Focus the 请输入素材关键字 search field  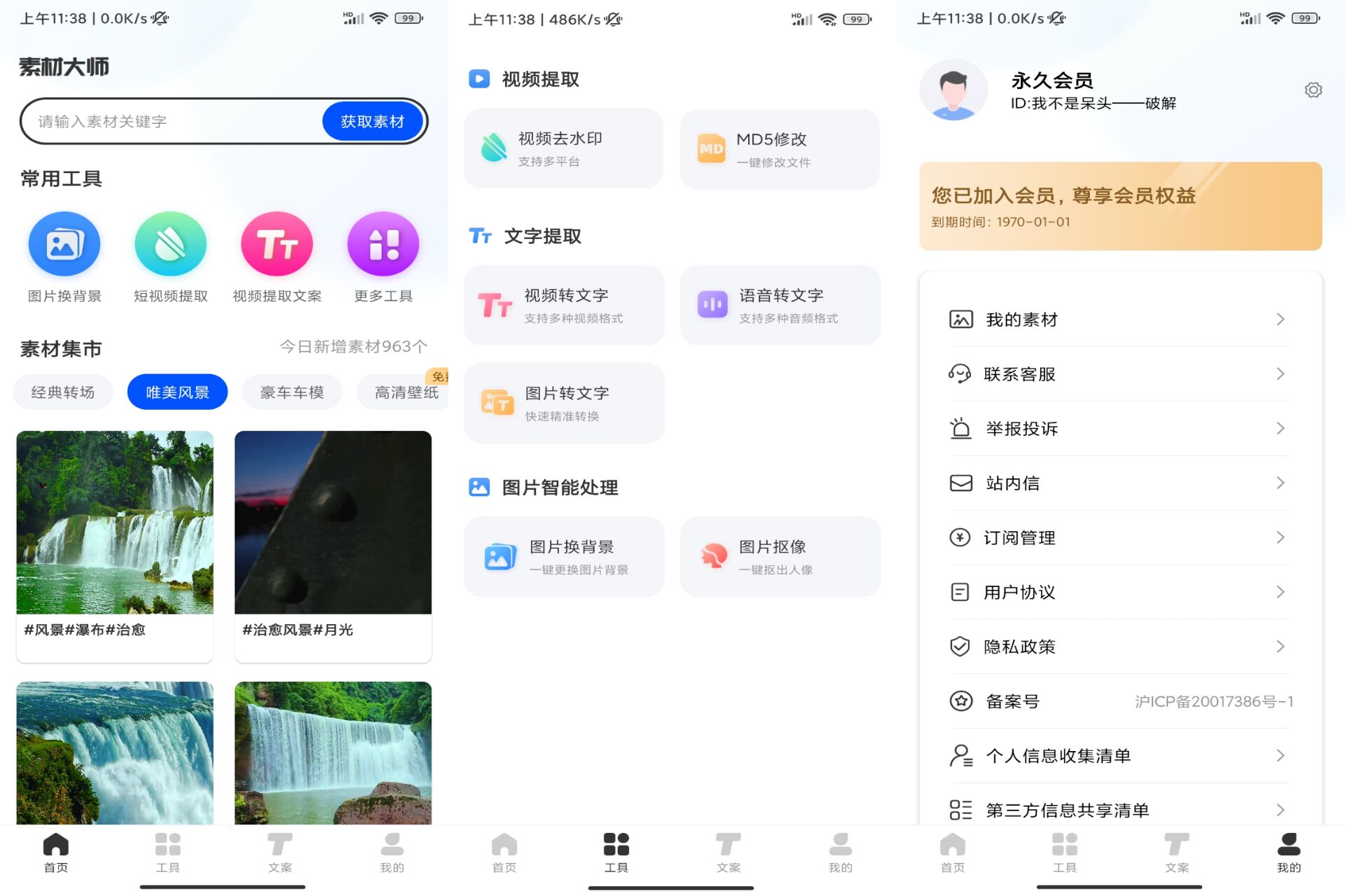tap(172, 121)
